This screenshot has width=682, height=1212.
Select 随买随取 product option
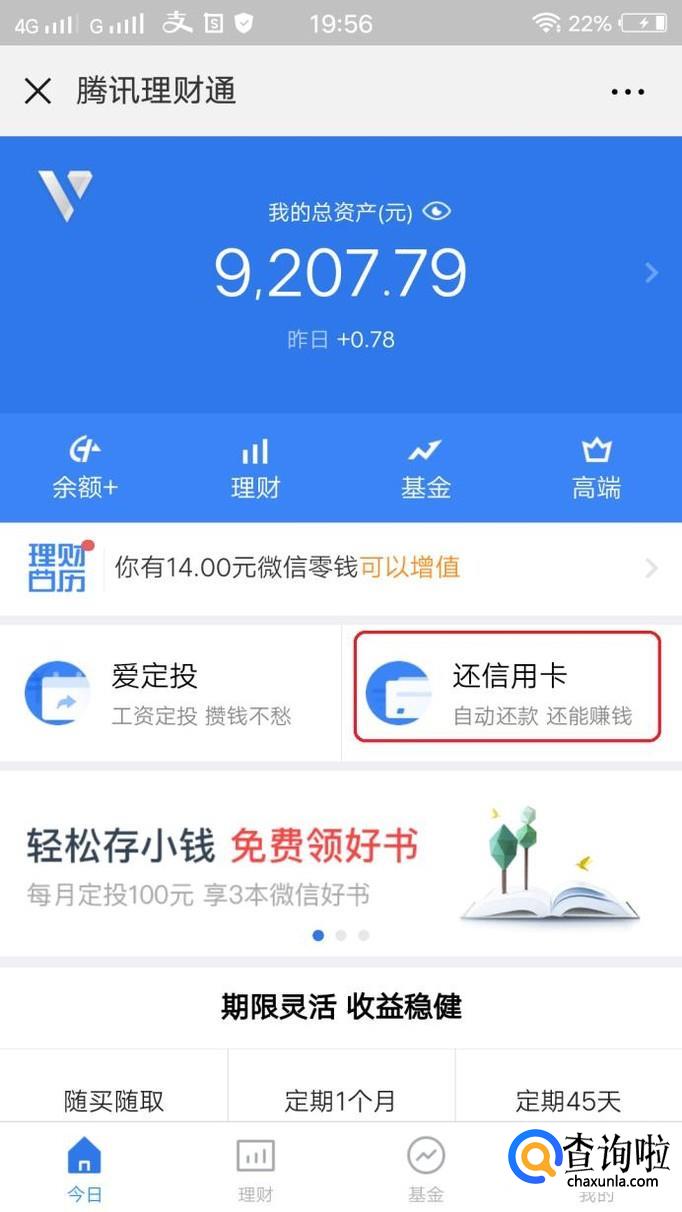(x=114, y=1100)
